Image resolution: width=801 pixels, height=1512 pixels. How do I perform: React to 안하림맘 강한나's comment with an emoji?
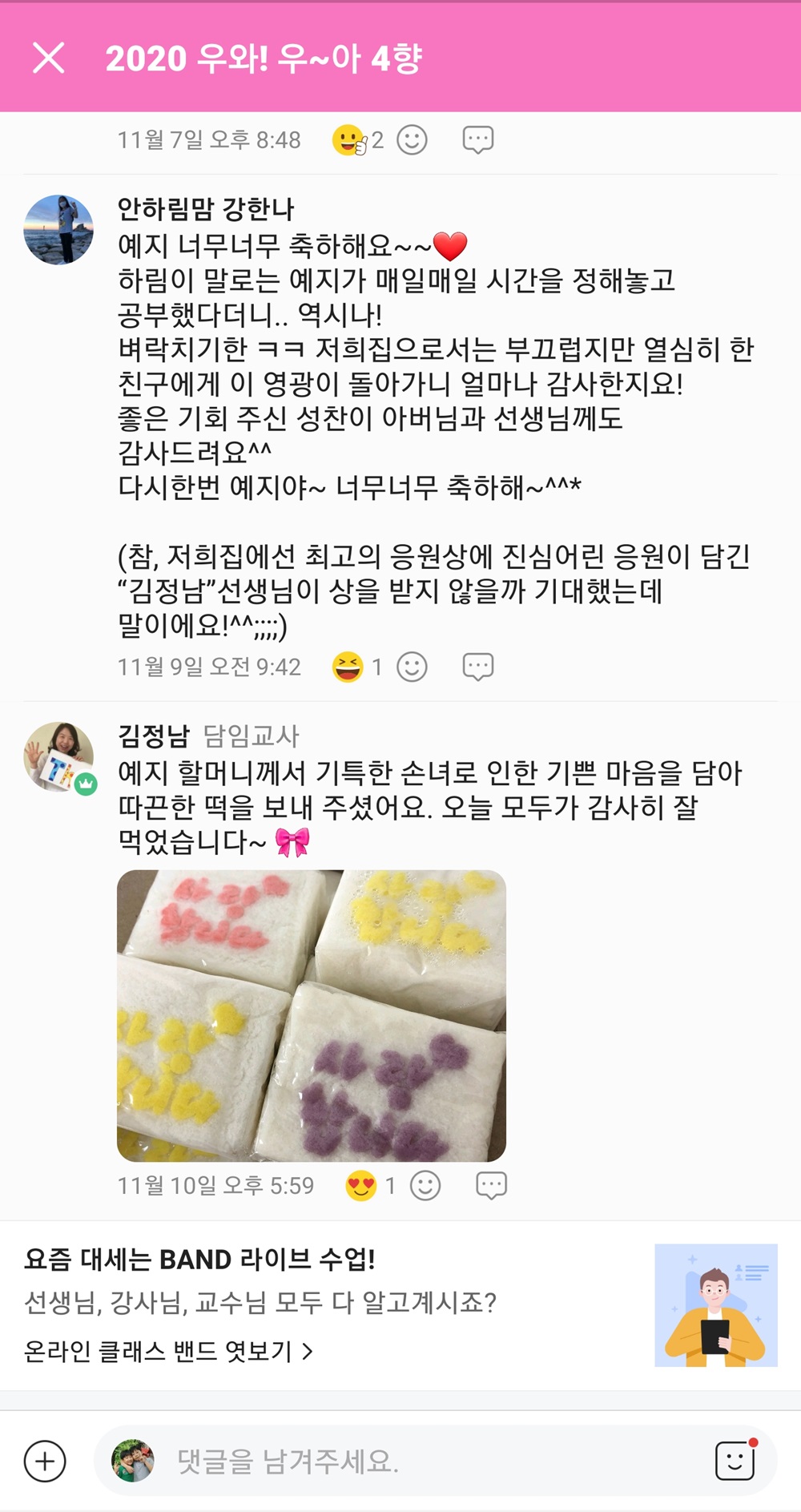(x=413, y=667)
